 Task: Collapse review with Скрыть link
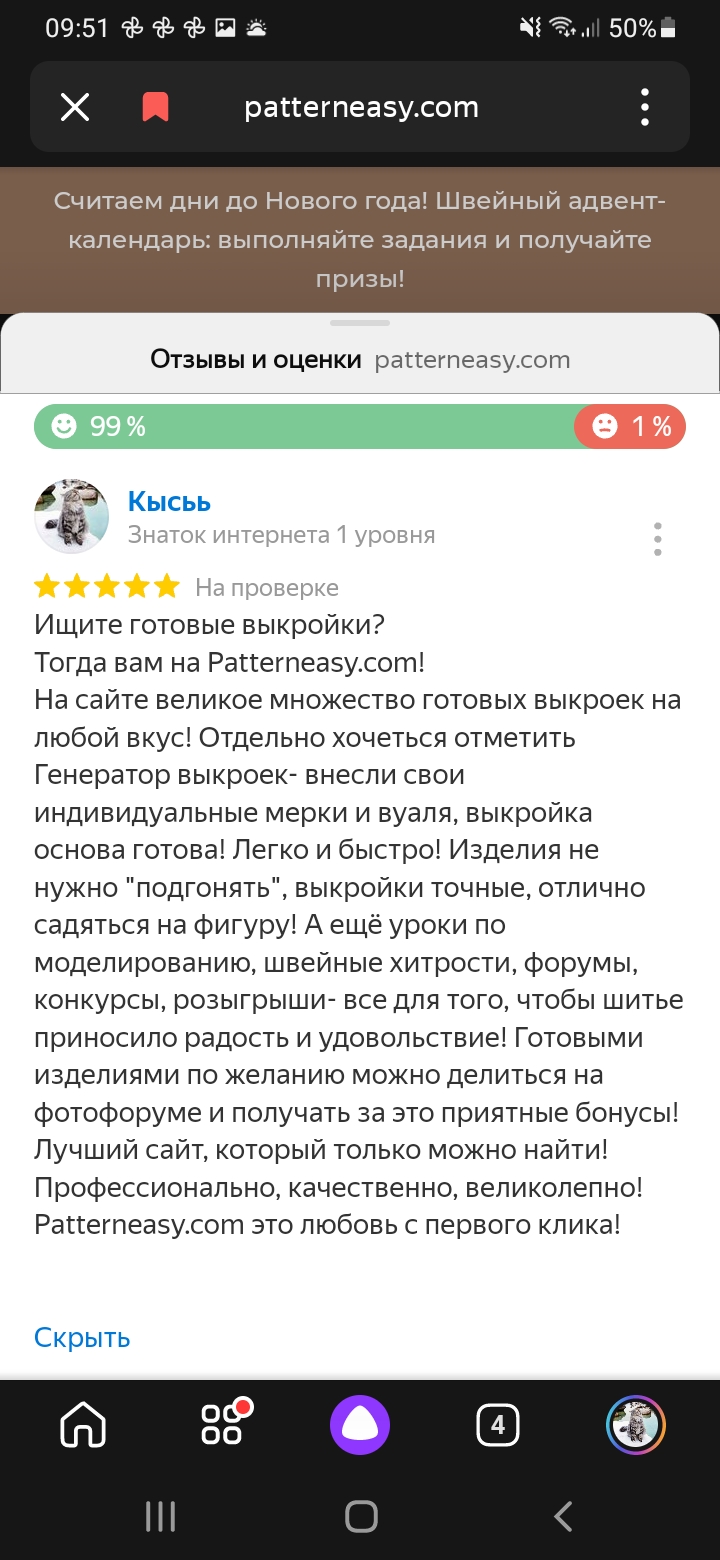[82, 1337]
